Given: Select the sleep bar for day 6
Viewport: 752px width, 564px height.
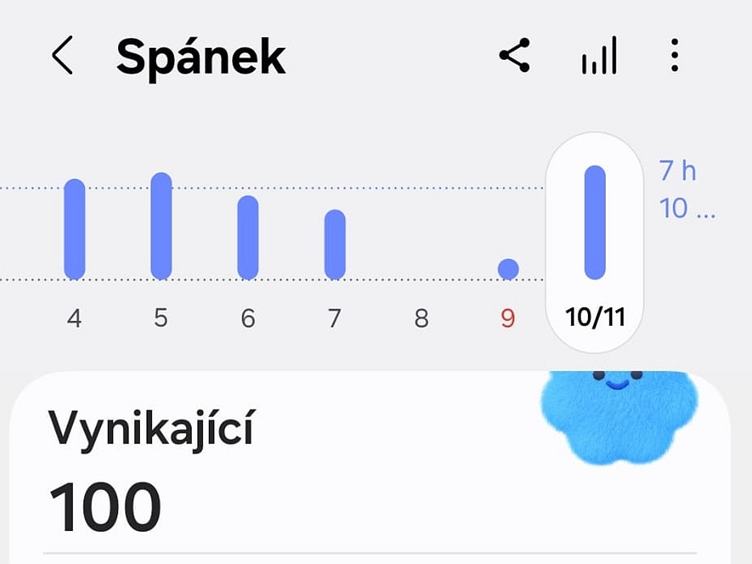Looking at the screenshot, I should (x=248, y=238).
